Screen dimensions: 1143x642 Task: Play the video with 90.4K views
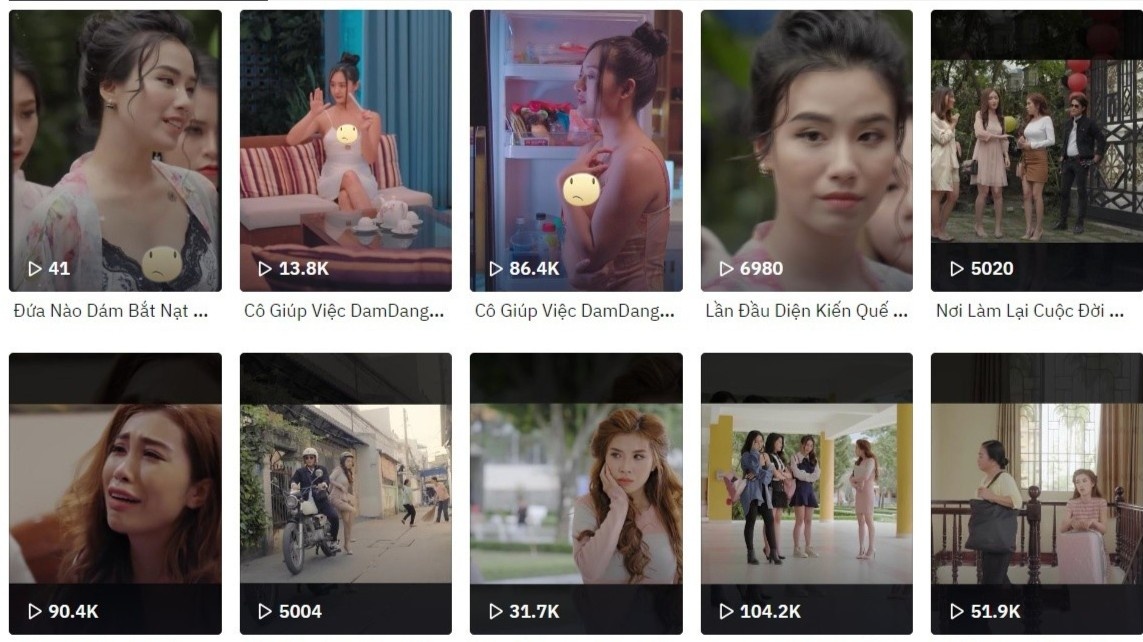[x=115, y=493]
